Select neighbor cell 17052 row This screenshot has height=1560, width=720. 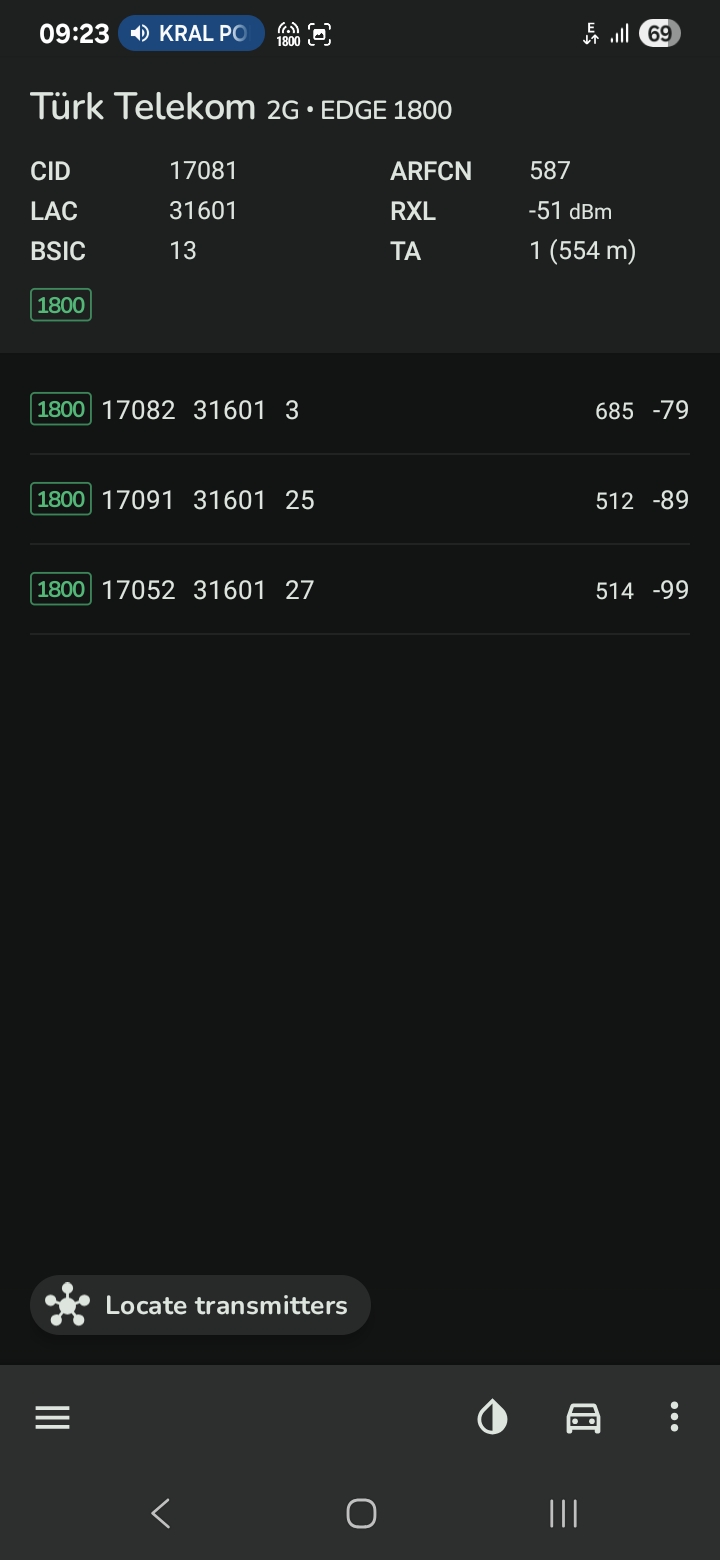pos(360,590)
